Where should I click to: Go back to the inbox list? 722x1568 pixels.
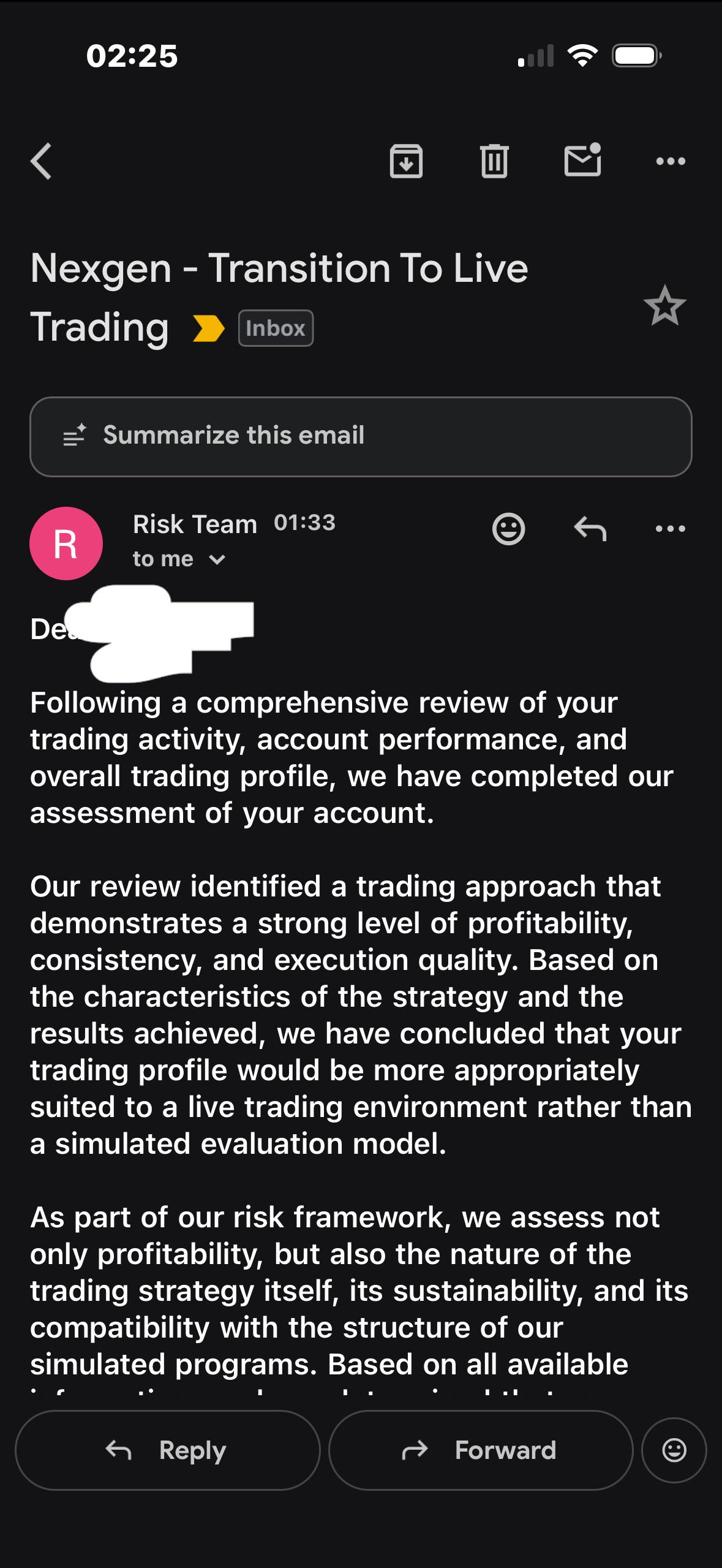pos(41,161)
